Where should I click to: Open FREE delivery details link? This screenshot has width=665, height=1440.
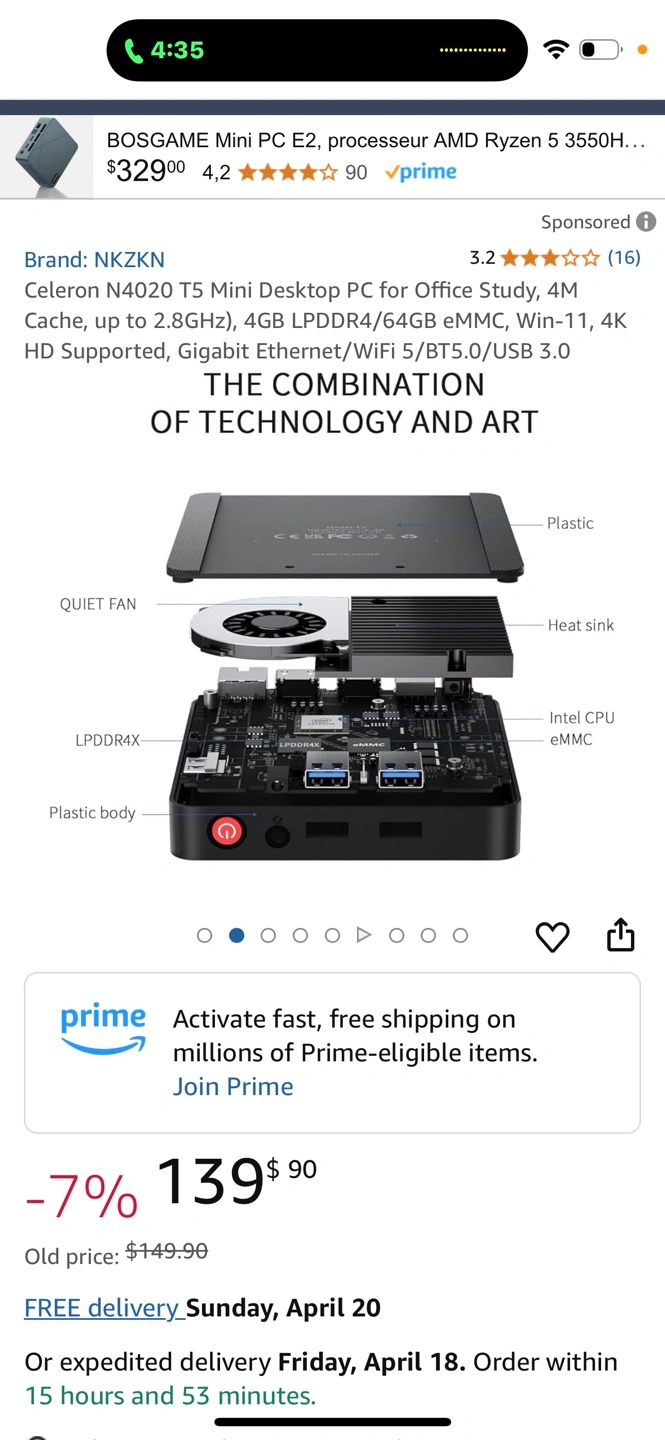(104, 1308)
